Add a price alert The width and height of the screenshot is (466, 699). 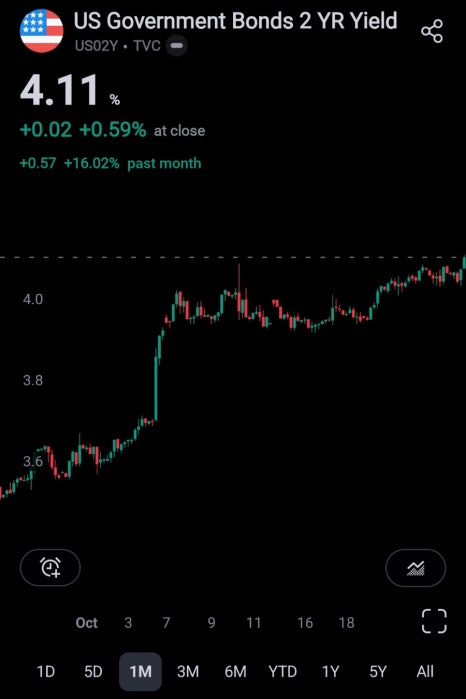point(50,567)
